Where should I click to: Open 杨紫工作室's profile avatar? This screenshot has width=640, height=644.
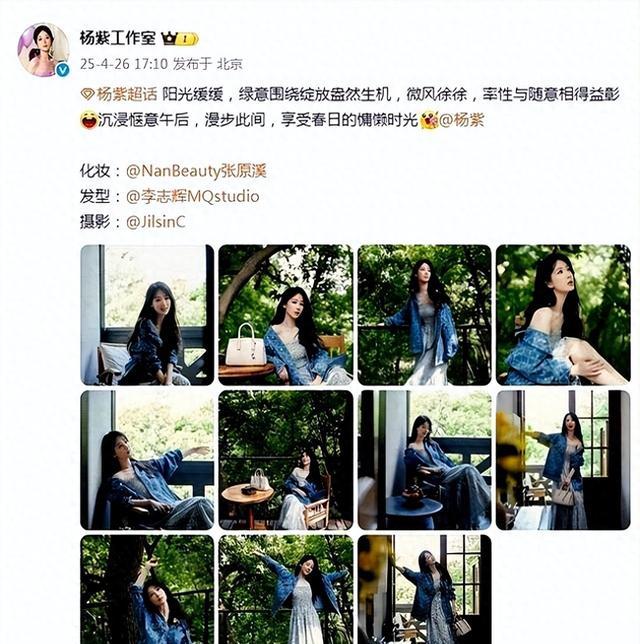43,49
